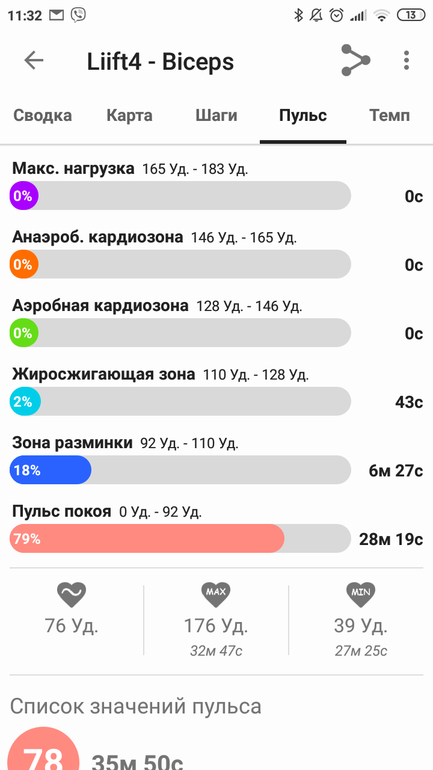Share this workout's results
This screenshot has width=433, height=770.
(x=355, y=60)
